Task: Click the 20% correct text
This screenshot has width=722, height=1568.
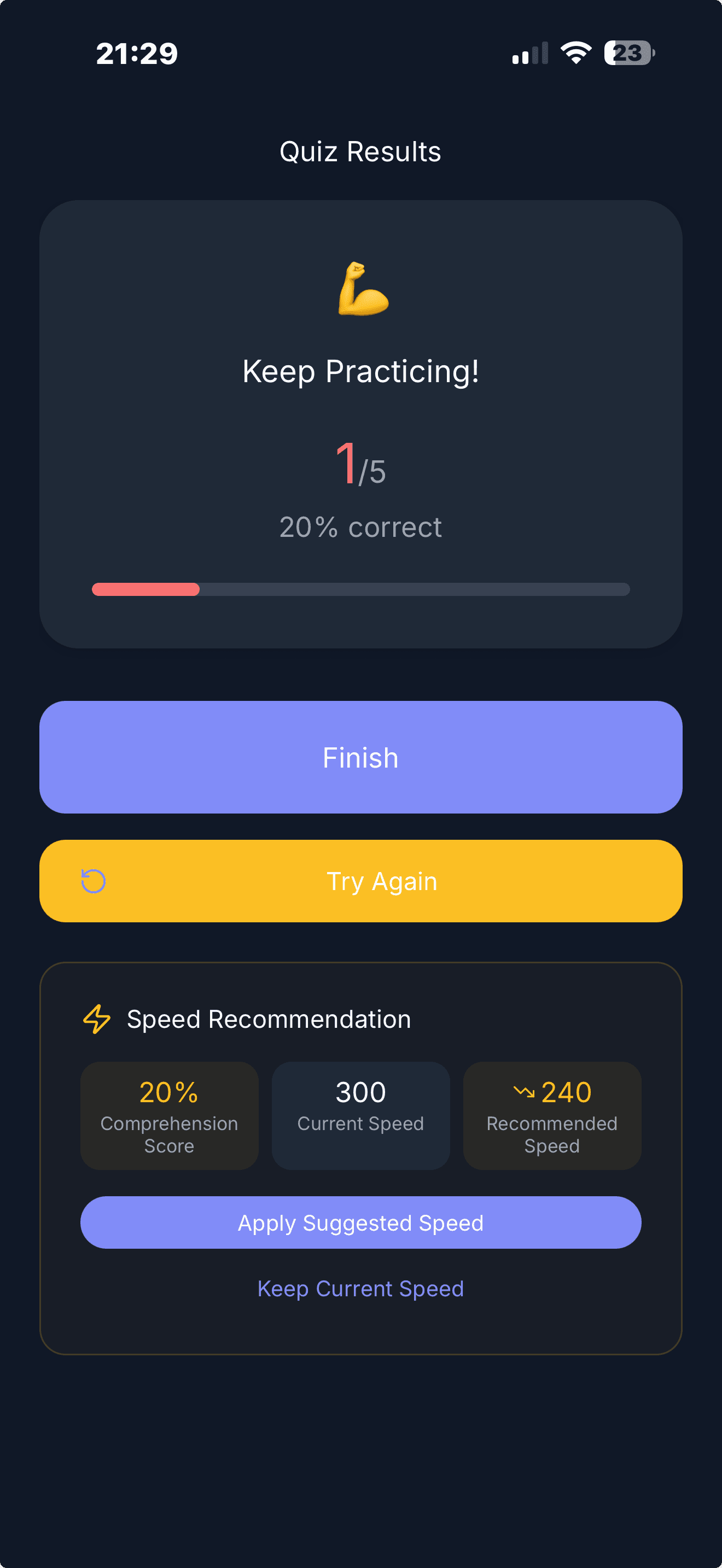Action: click(x=360, y=527)
